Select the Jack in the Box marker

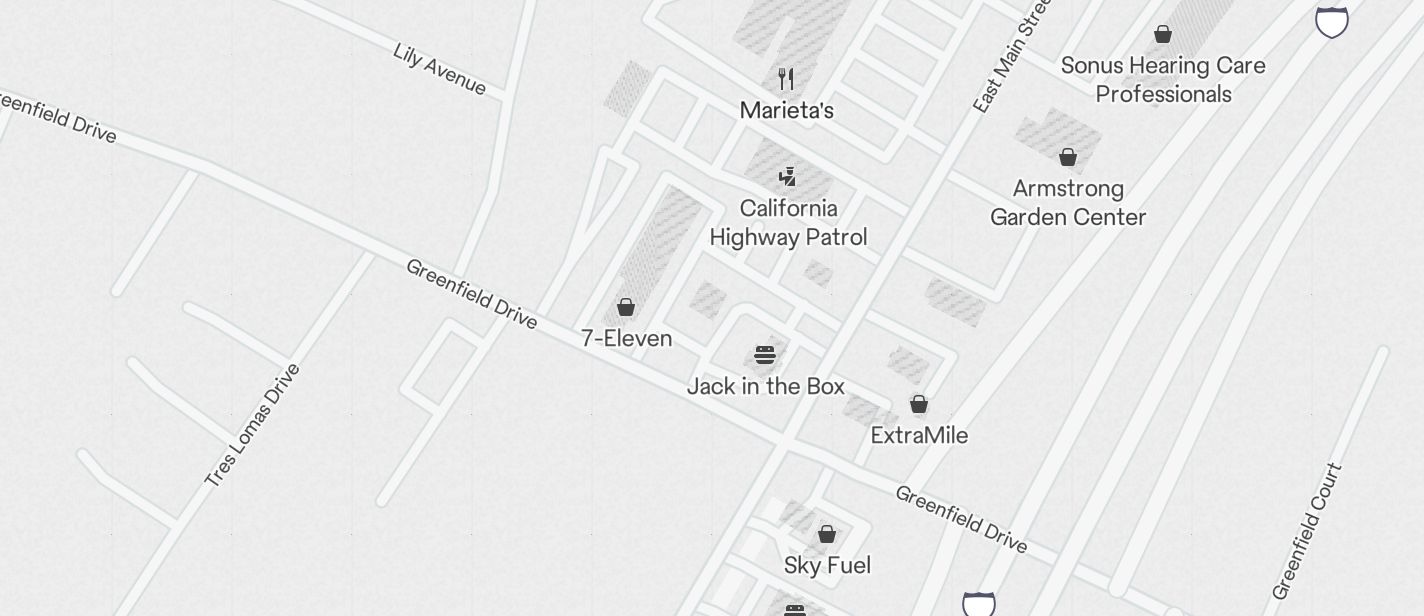click(765, 355)
